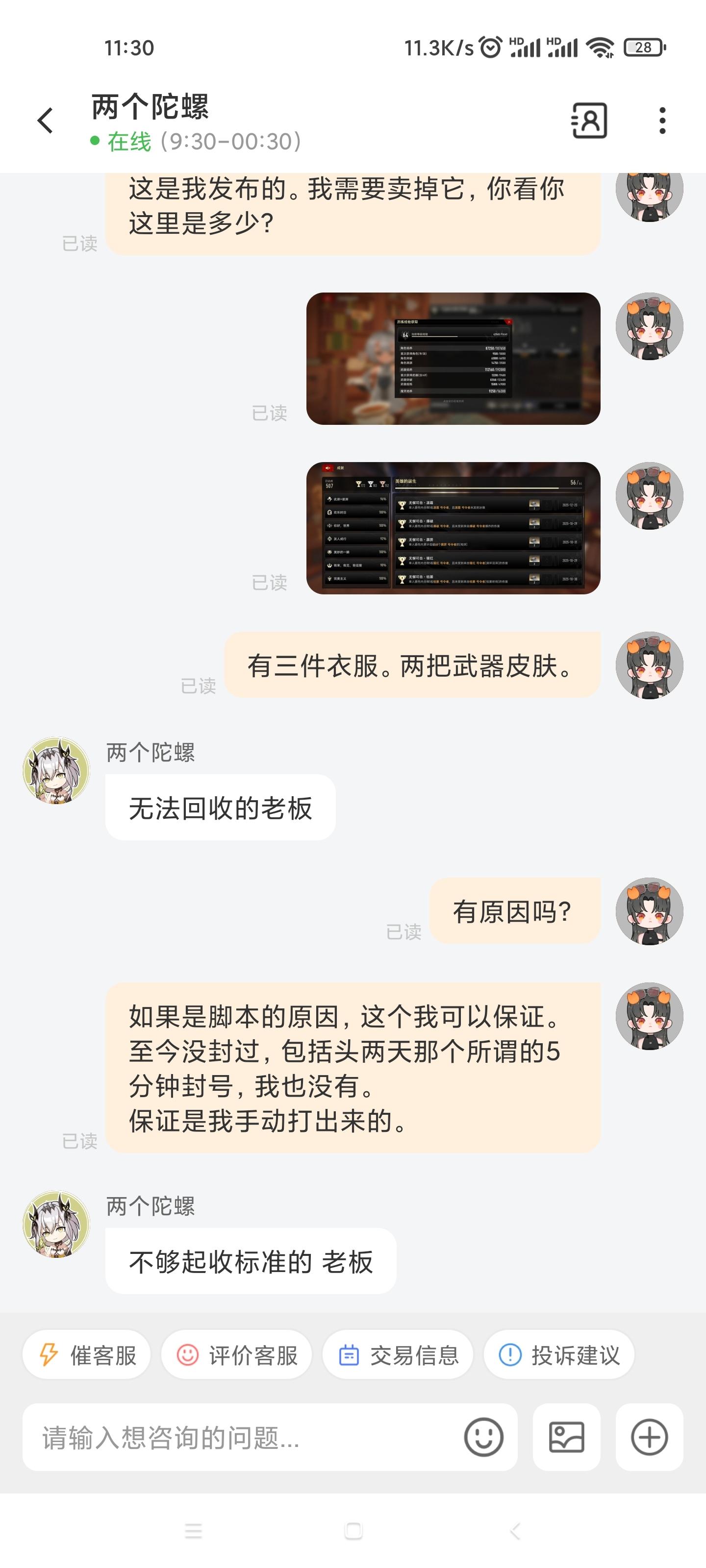Image resolution: width=706 pixels, height=1568 pixels.
Task: View the sent experience stats screenshot
Action: click(453, 359)
